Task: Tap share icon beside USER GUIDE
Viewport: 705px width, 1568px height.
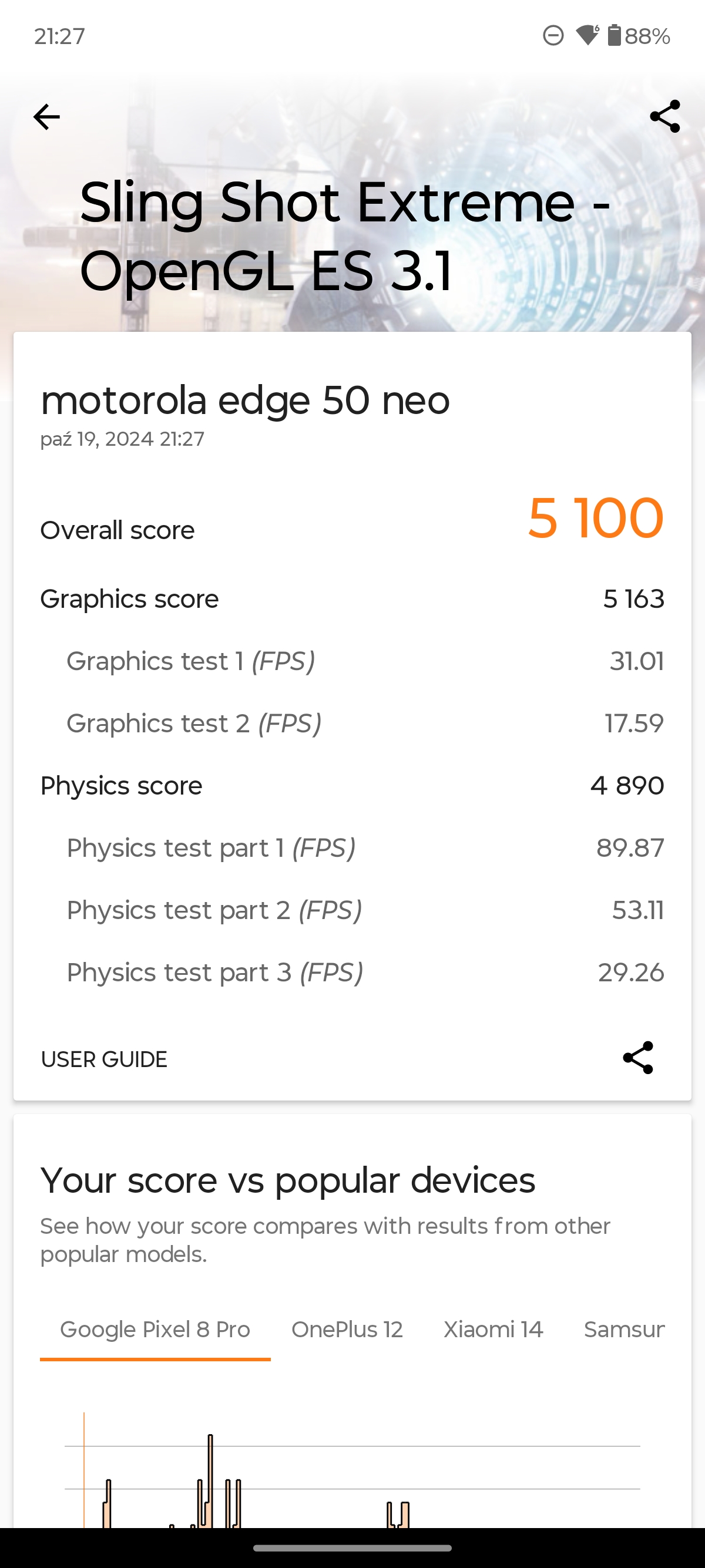Action: point(637,1058)
